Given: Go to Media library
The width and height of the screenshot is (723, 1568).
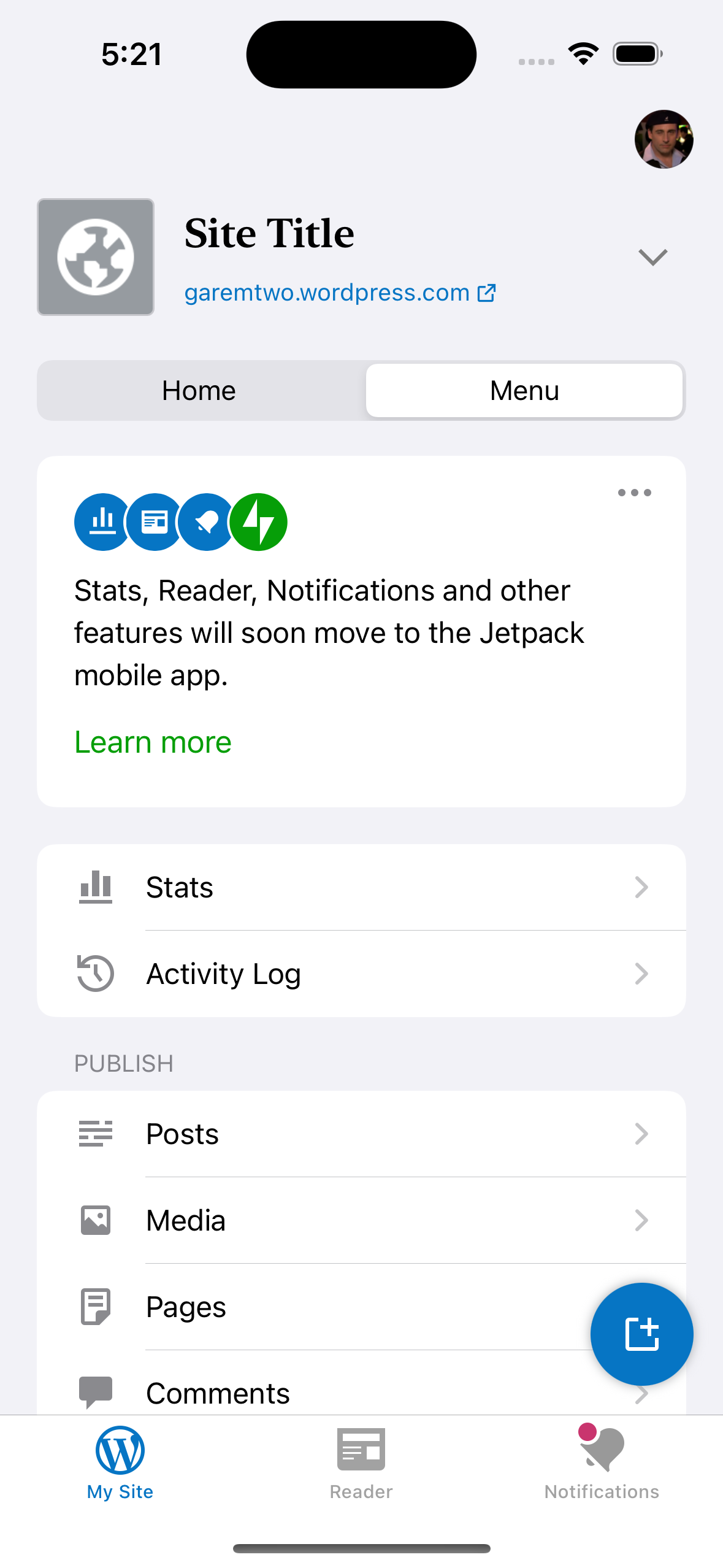Looking at the screenshot, I should 361,1220.
